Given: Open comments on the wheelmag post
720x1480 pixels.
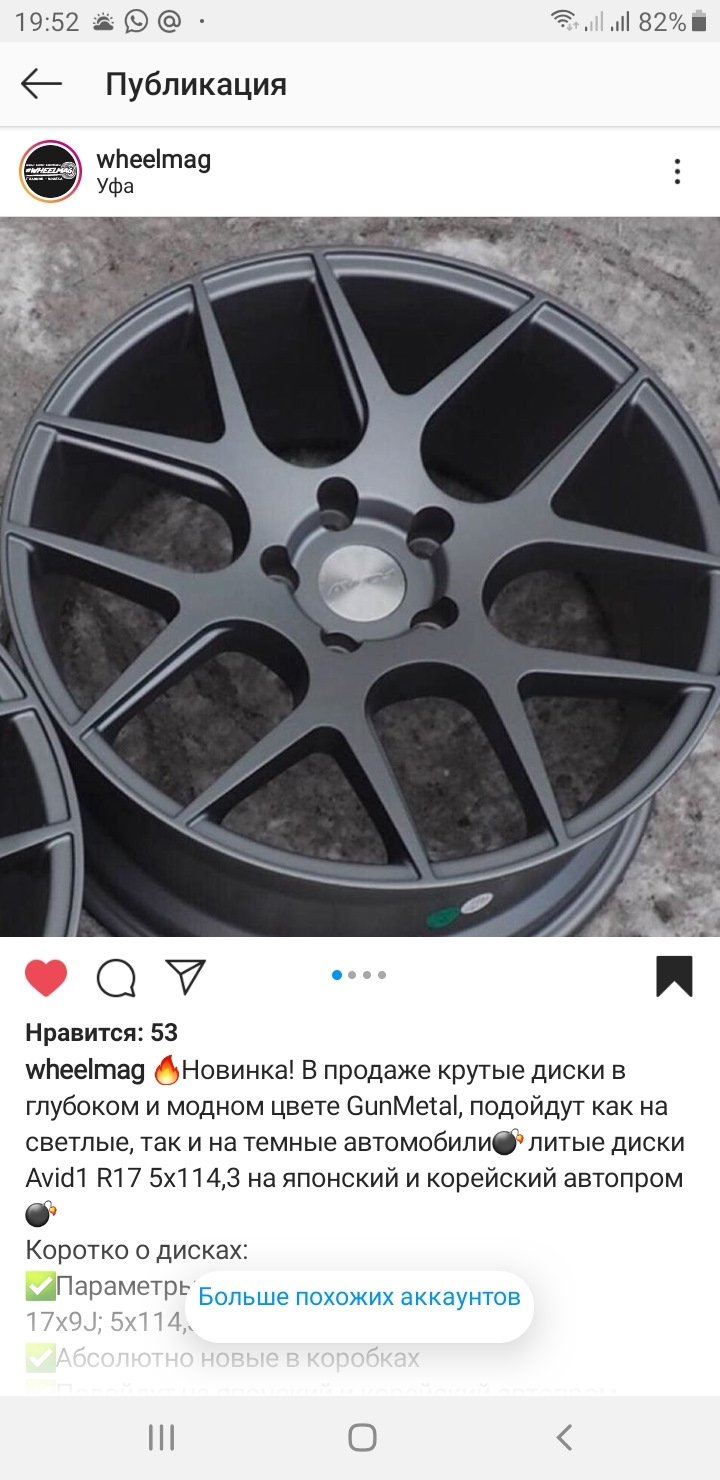Looking at the screenshot, I should [116, 977].
